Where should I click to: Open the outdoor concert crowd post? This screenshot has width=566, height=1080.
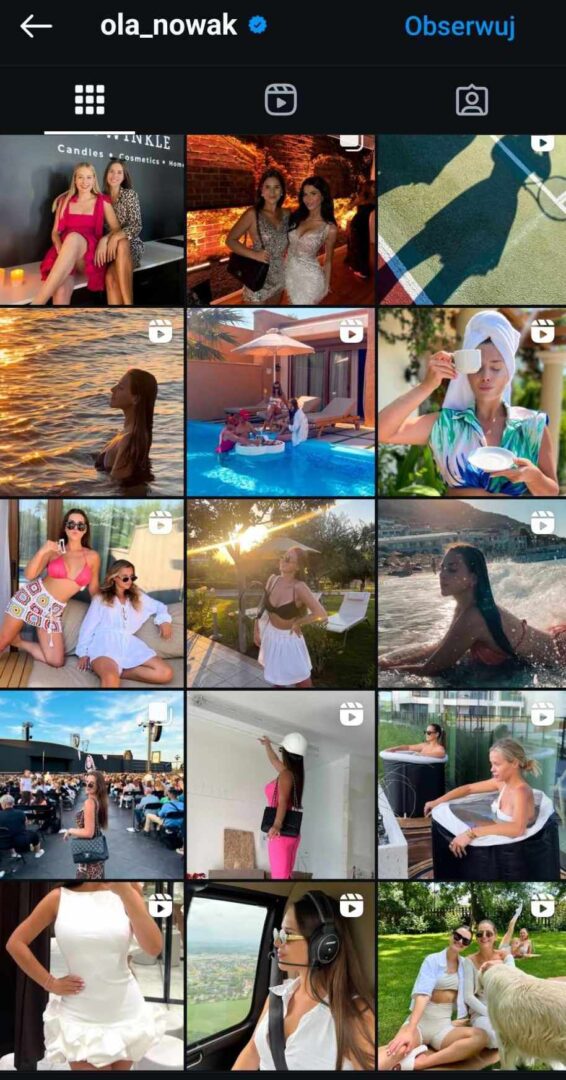92,785
